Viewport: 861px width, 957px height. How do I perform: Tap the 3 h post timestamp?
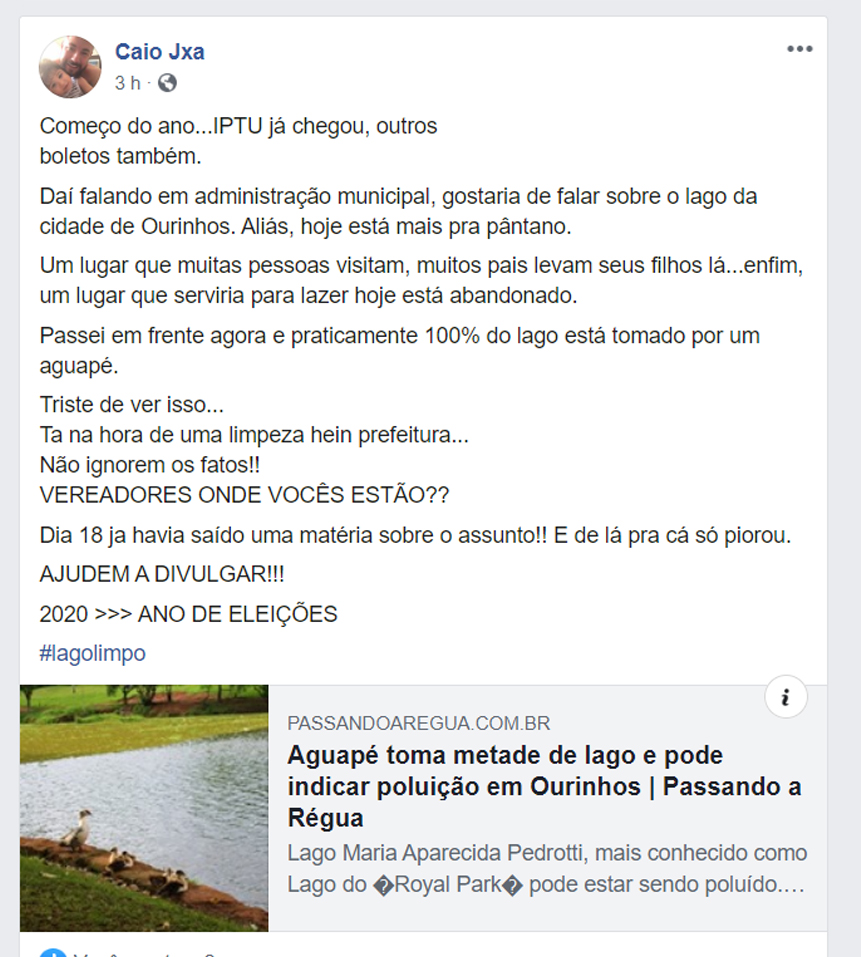[127, 83]
